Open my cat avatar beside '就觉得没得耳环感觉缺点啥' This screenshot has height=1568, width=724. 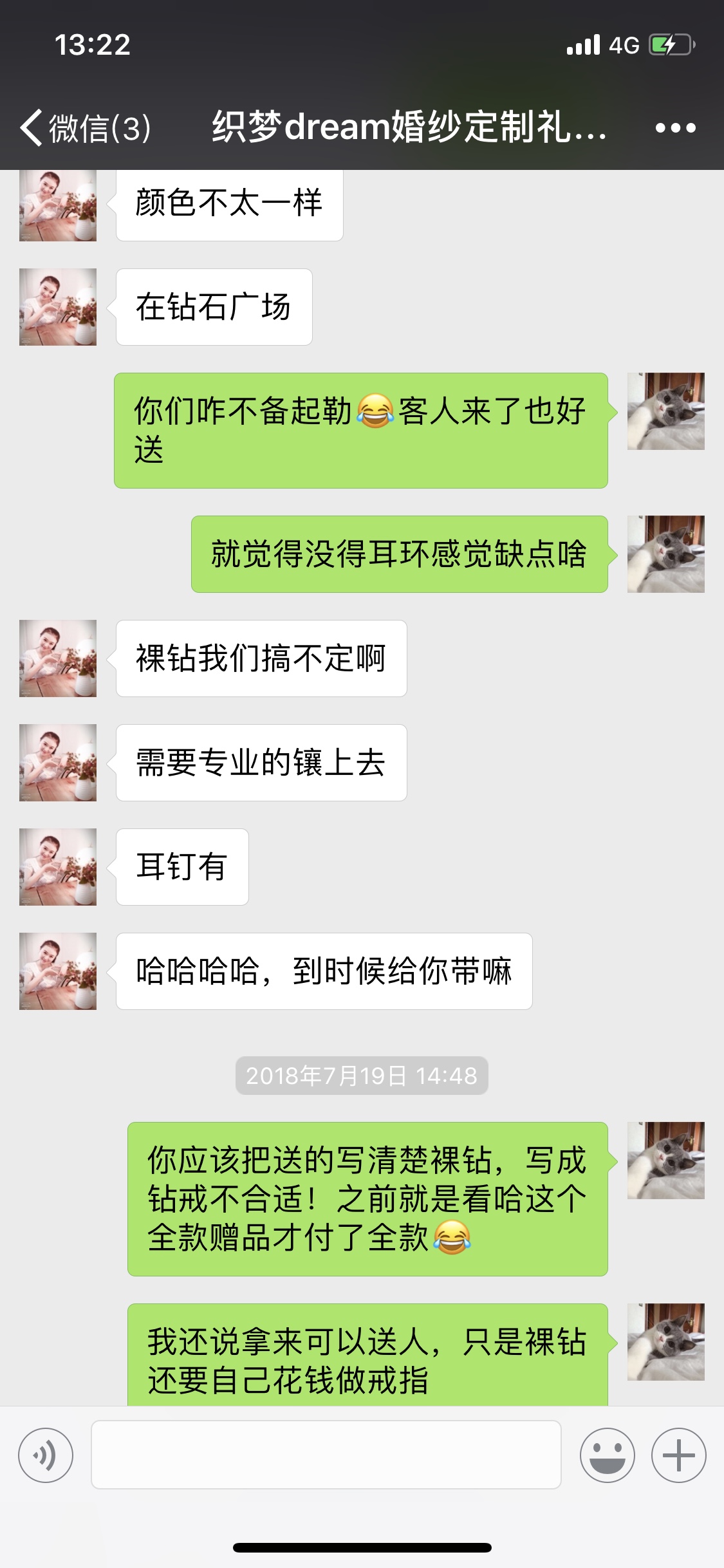(x=665, y=554)
